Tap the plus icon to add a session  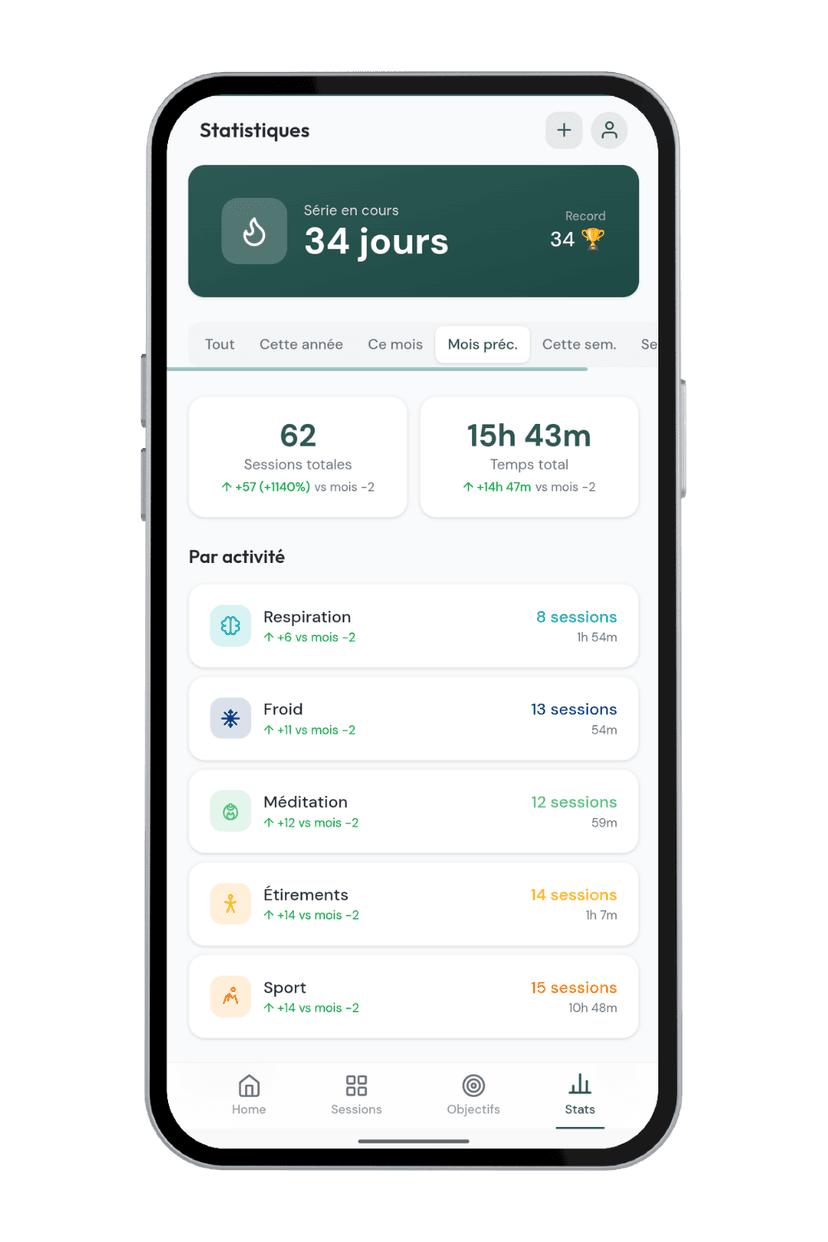click(564, 130)
